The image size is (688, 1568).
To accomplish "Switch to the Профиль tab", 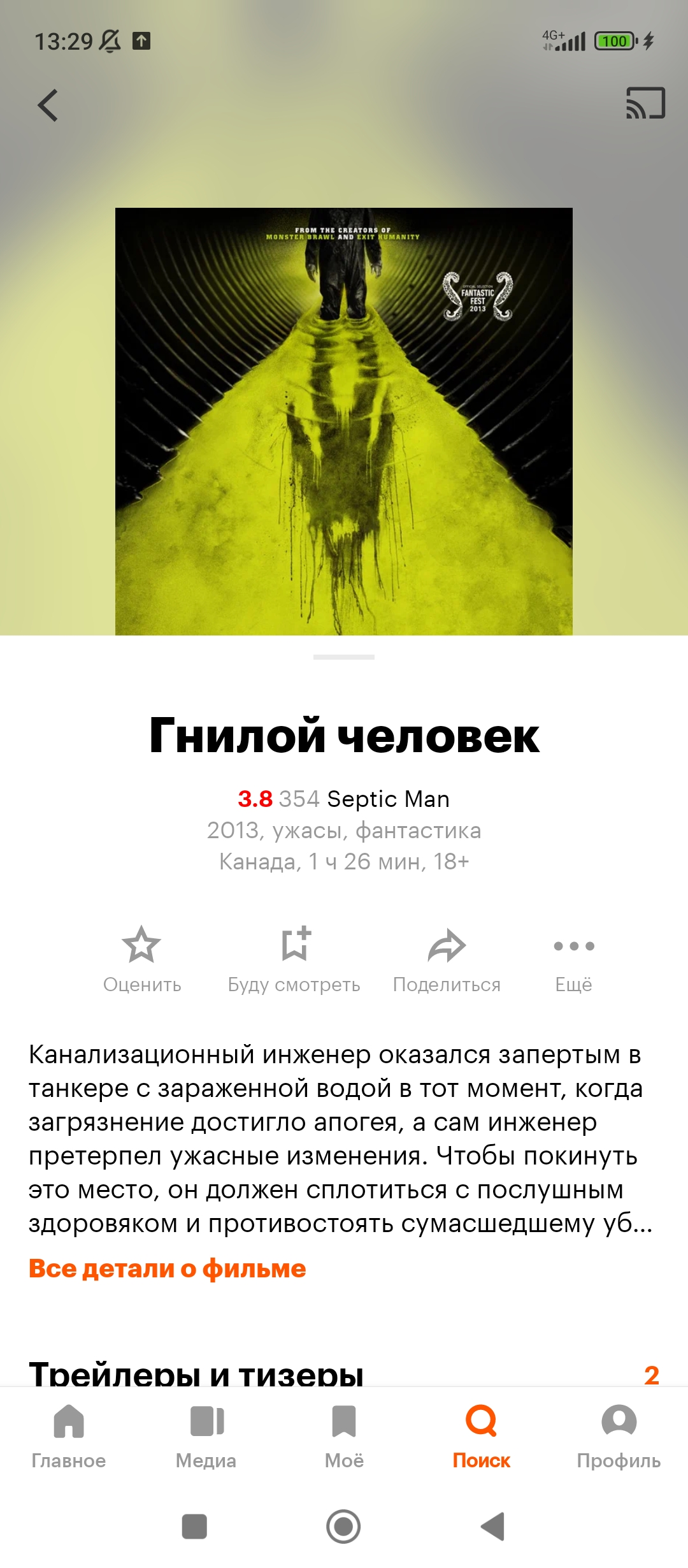I will tap(619, 1435).
